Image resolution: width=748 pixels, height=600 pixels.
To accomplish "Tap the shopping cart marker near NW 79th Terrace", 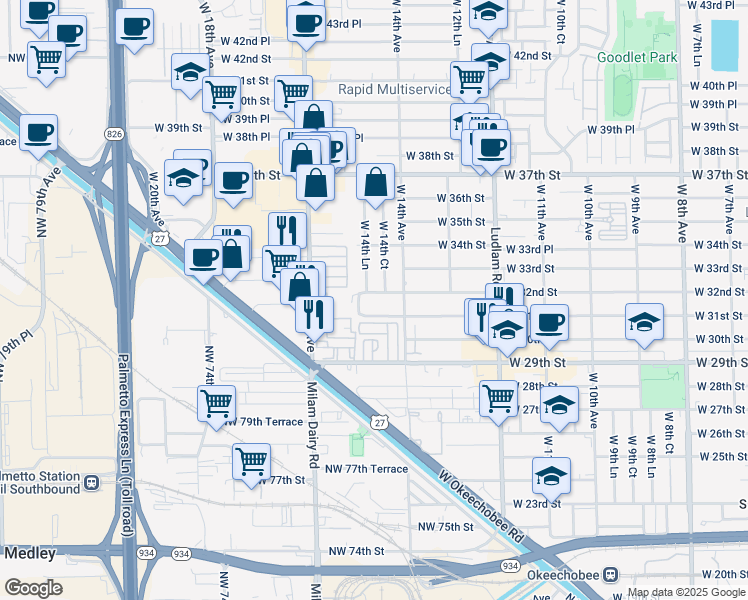I will coord(216,403).
